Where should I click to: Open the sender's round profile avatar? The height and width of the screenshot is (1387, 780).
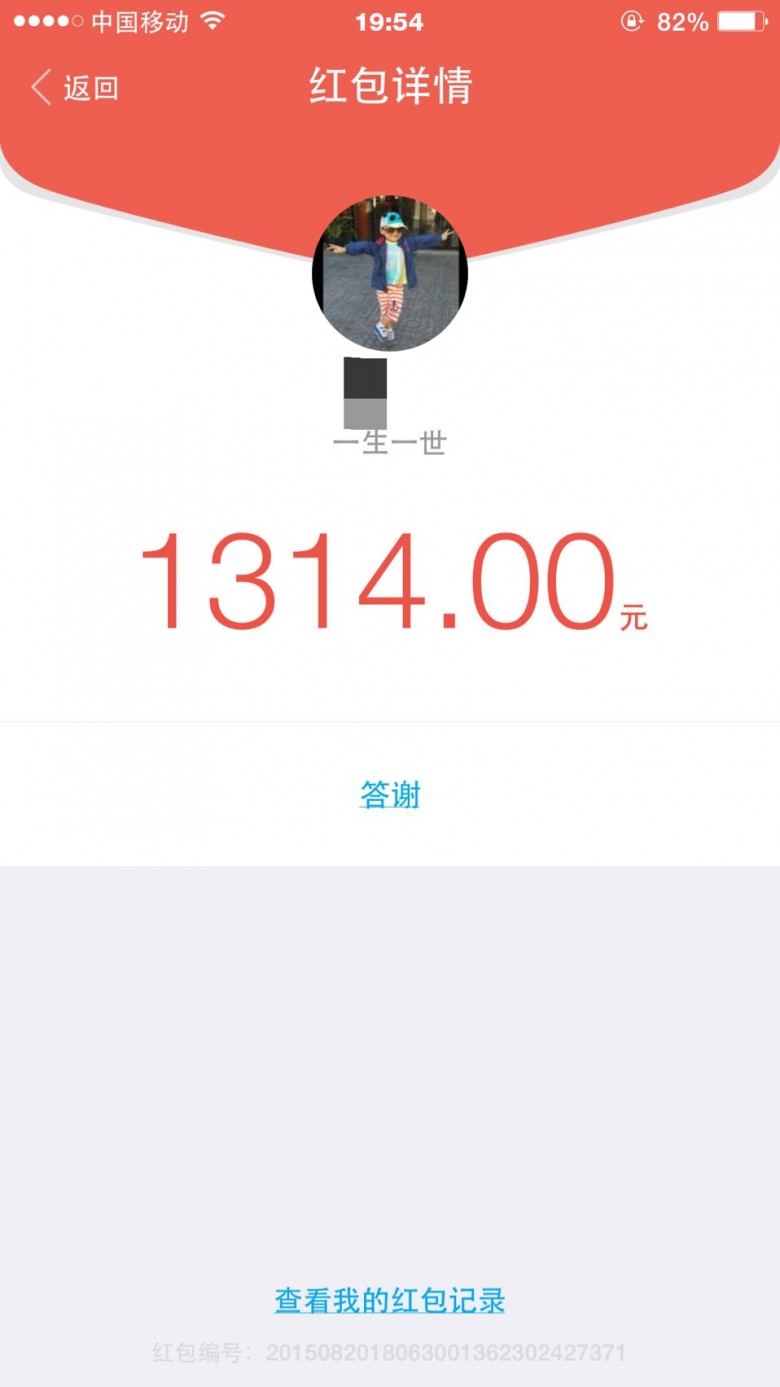point(390,273)
